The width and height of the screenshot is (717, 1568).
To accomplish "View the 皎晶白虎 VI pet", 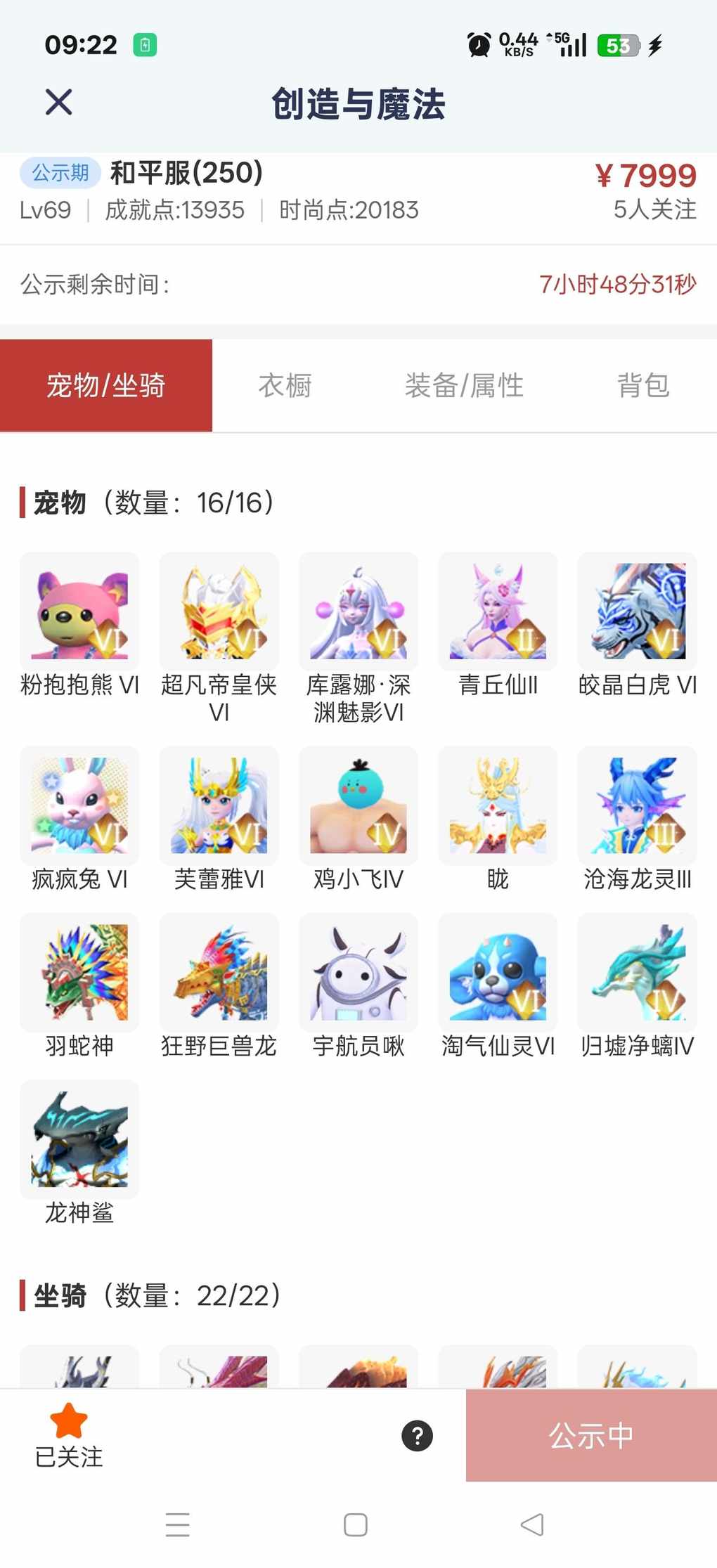I will pyautogui.click(x=637, y=611).
